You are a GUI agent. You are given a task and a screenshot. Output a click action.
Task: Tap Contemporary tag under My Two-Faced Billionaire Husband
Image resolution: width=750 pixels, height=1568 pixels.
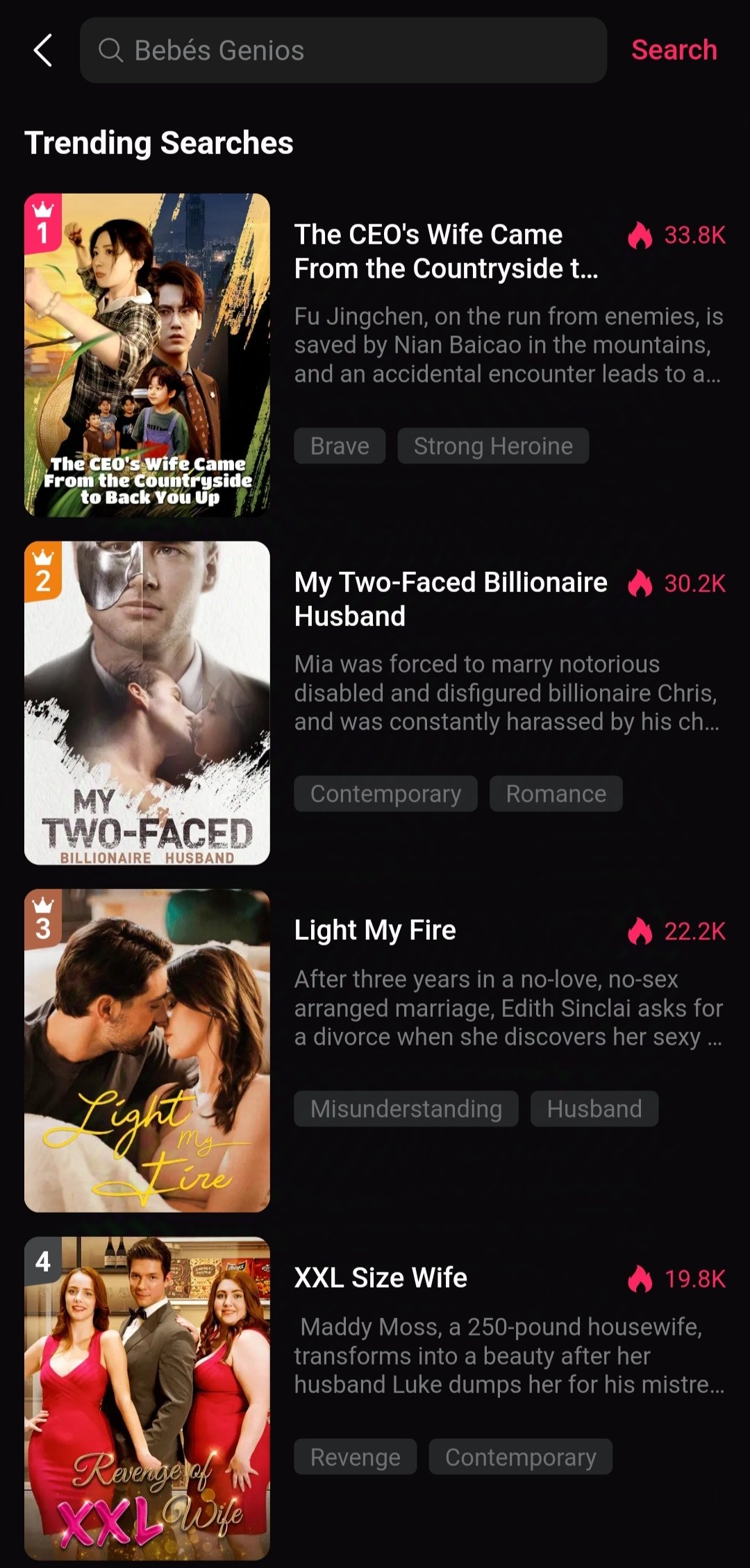pyautogui.click(x=385, y=793)
